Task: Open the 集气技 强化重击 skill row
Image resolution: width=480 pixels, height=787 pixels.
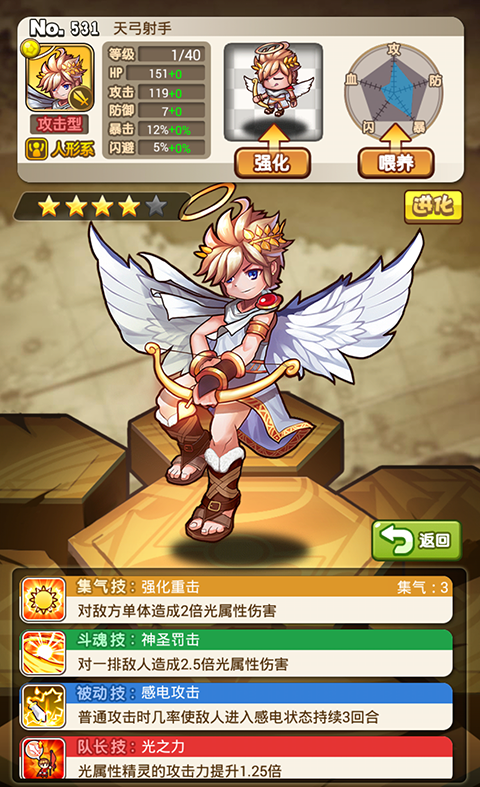Action: coord(236,599)
